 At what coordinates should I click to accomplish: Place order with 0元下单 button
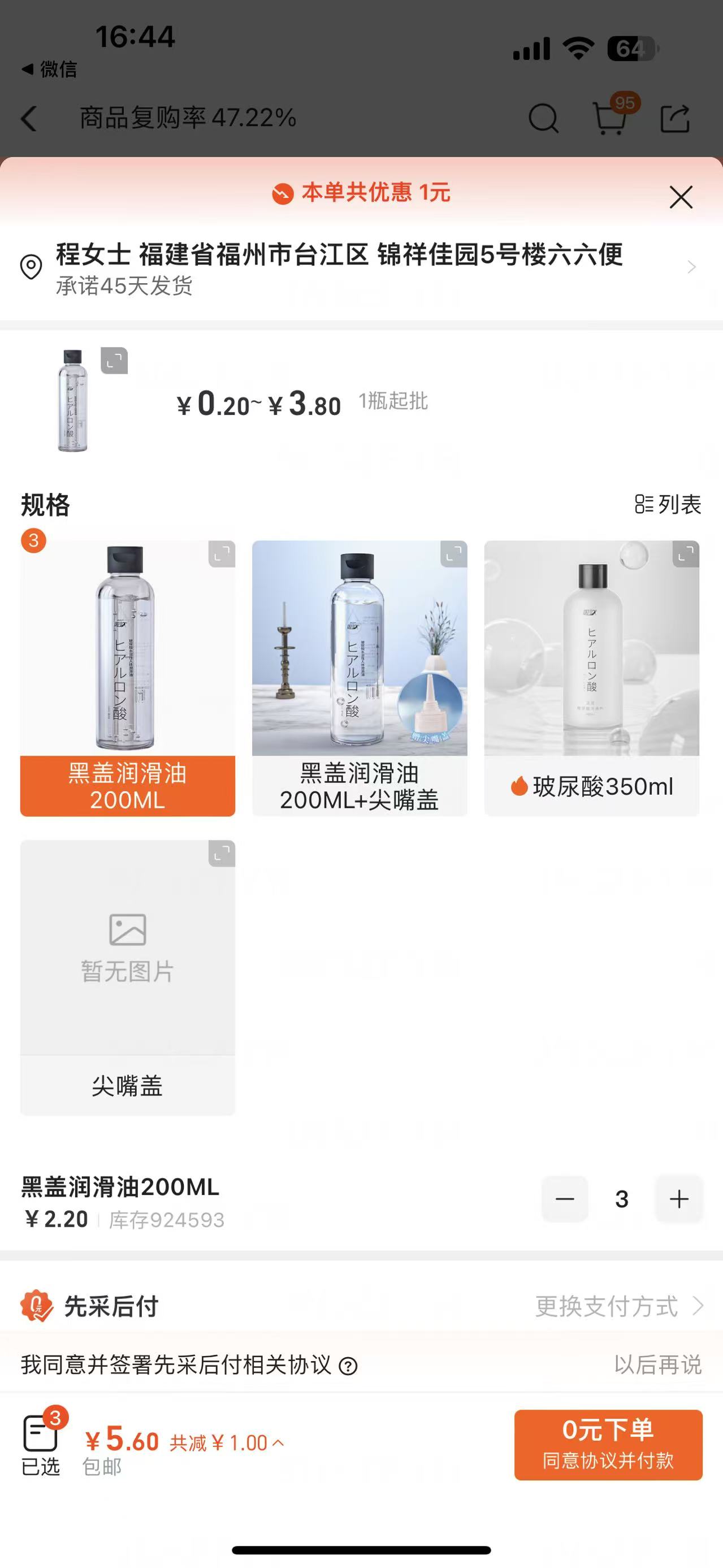[x=608, y=1444]
